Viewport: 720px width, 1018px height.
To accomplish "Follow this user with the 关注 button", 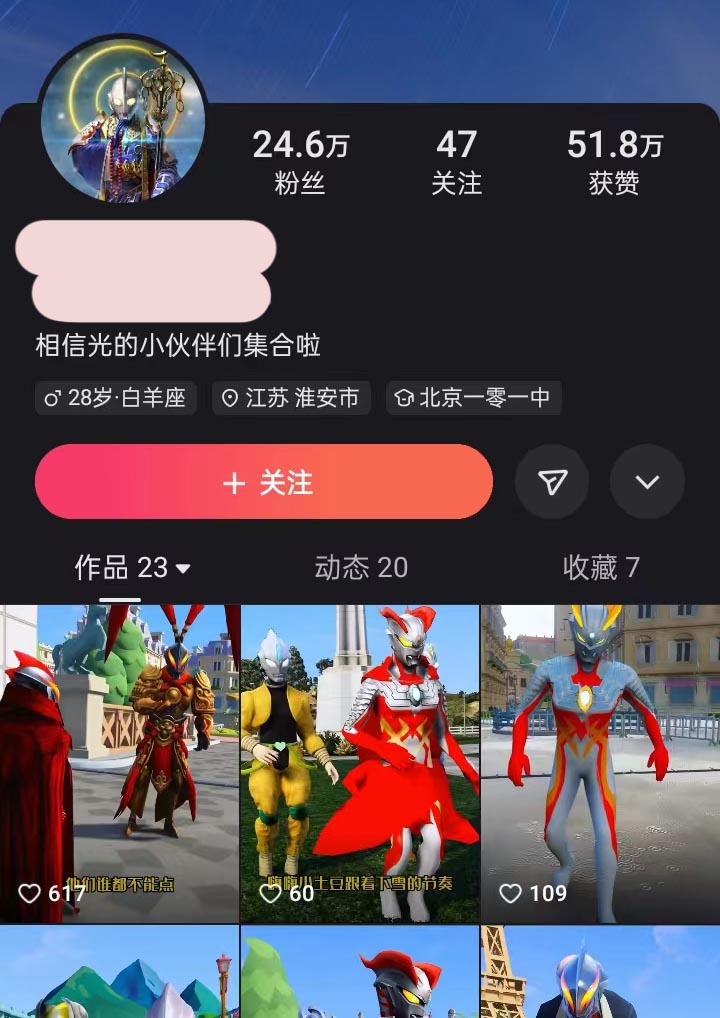I will (x=264, y=483).
